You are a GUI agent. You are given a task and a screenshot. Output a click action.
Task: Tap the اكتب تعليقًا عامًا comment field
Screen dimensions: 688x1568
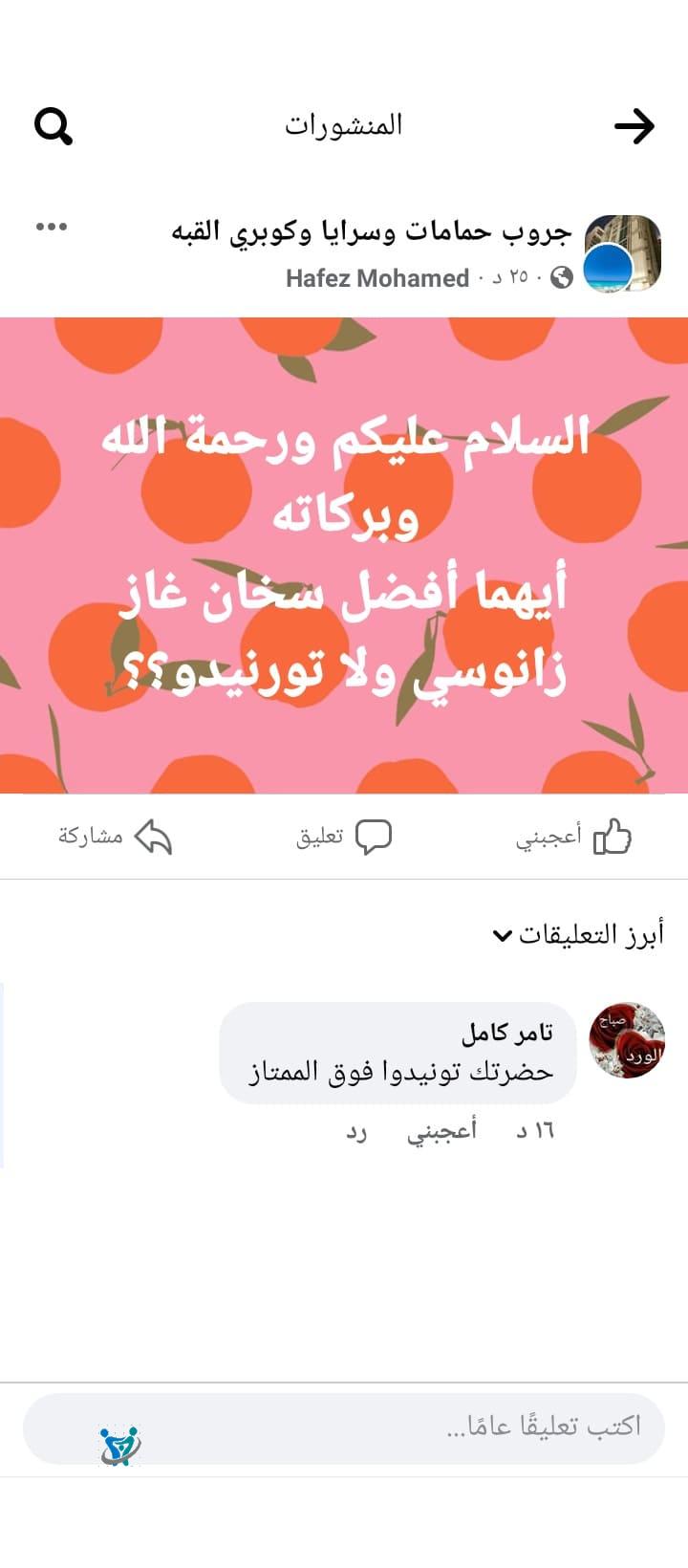pyautogui.click(x=344, y=1428)
